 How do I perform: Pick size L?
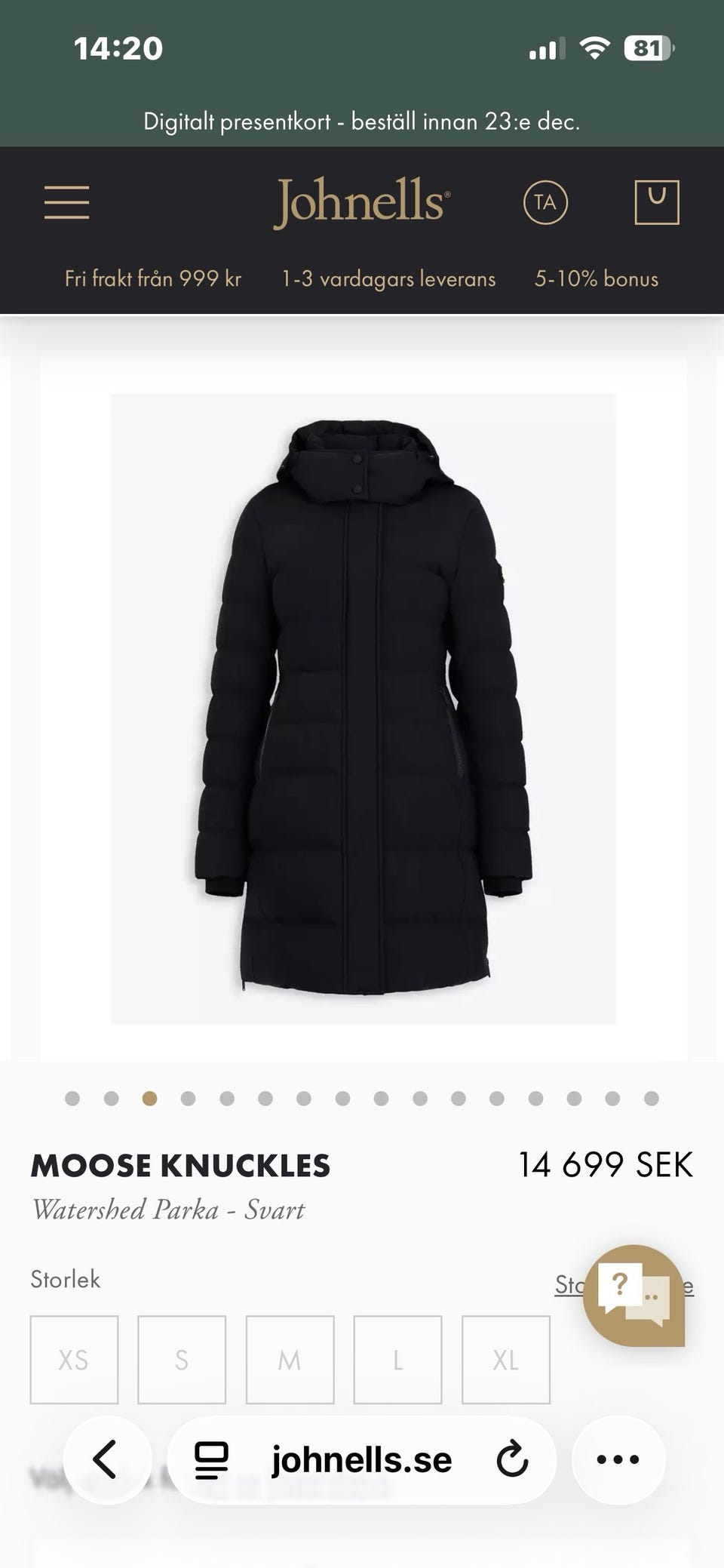click(x=397, y=1360)
